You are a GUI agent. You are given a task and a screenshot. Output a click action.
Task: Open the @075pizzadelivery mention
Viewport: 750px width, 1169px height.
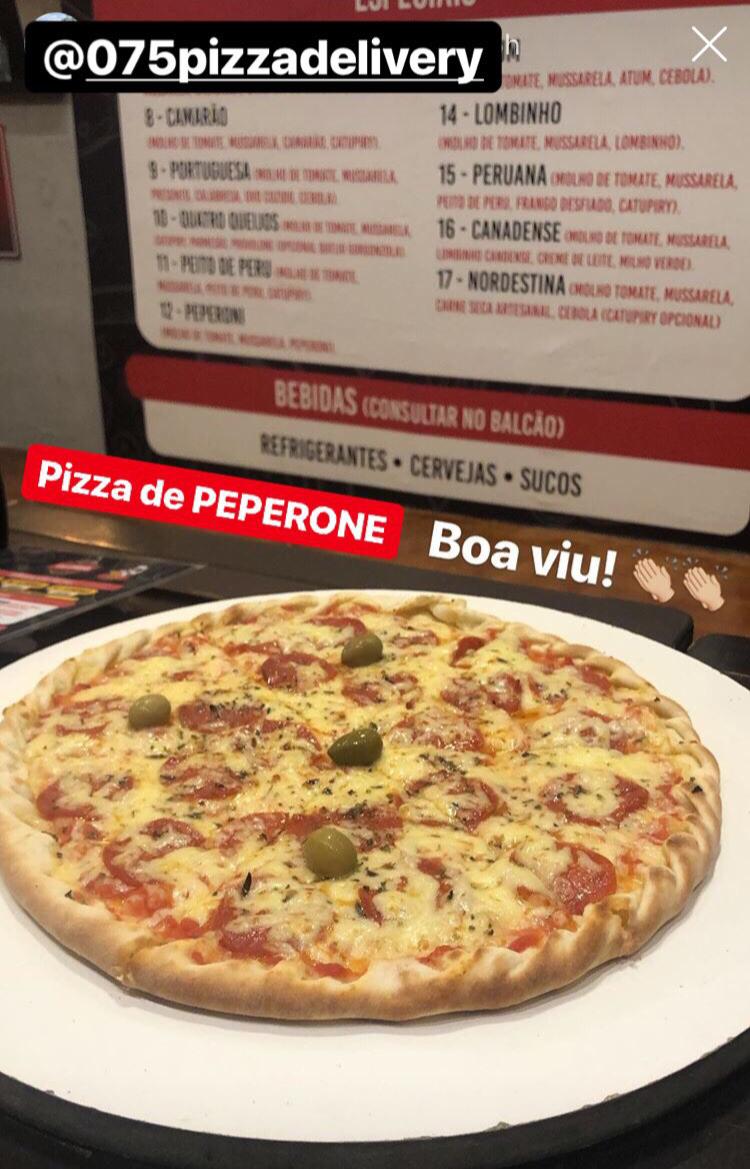(263, 58)
